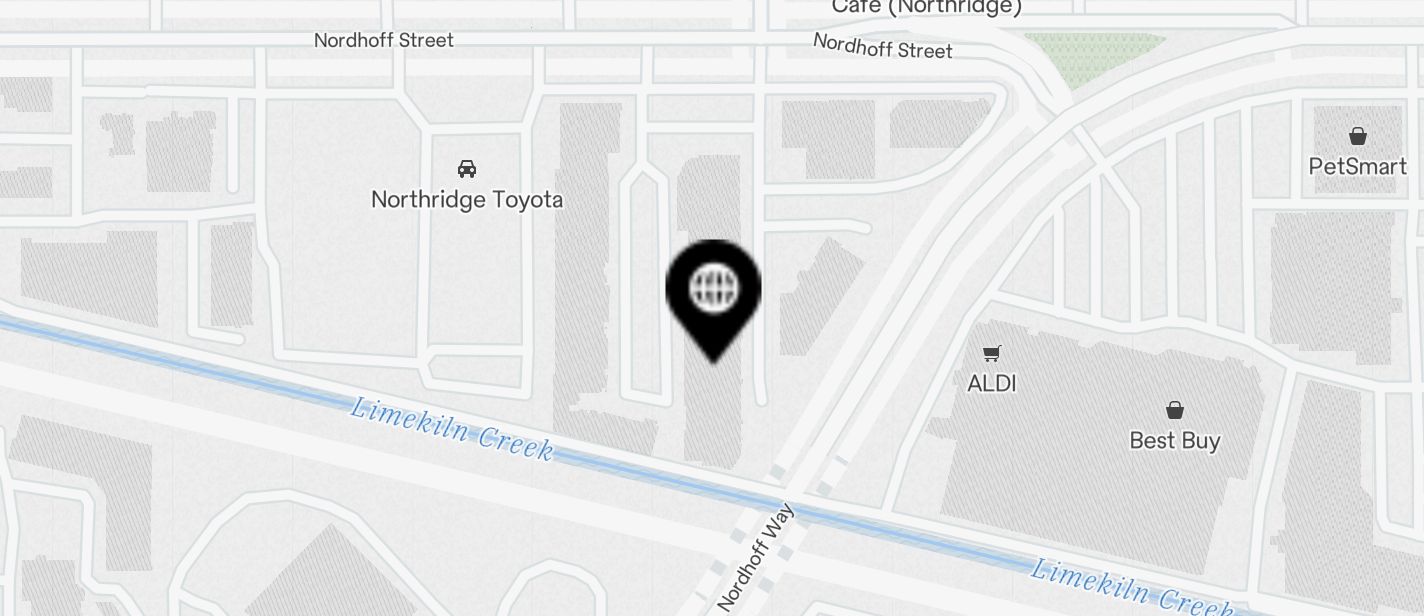Open the ALDI place marker
This screenshot has height=616, width=1424.
tap(991, 354)
